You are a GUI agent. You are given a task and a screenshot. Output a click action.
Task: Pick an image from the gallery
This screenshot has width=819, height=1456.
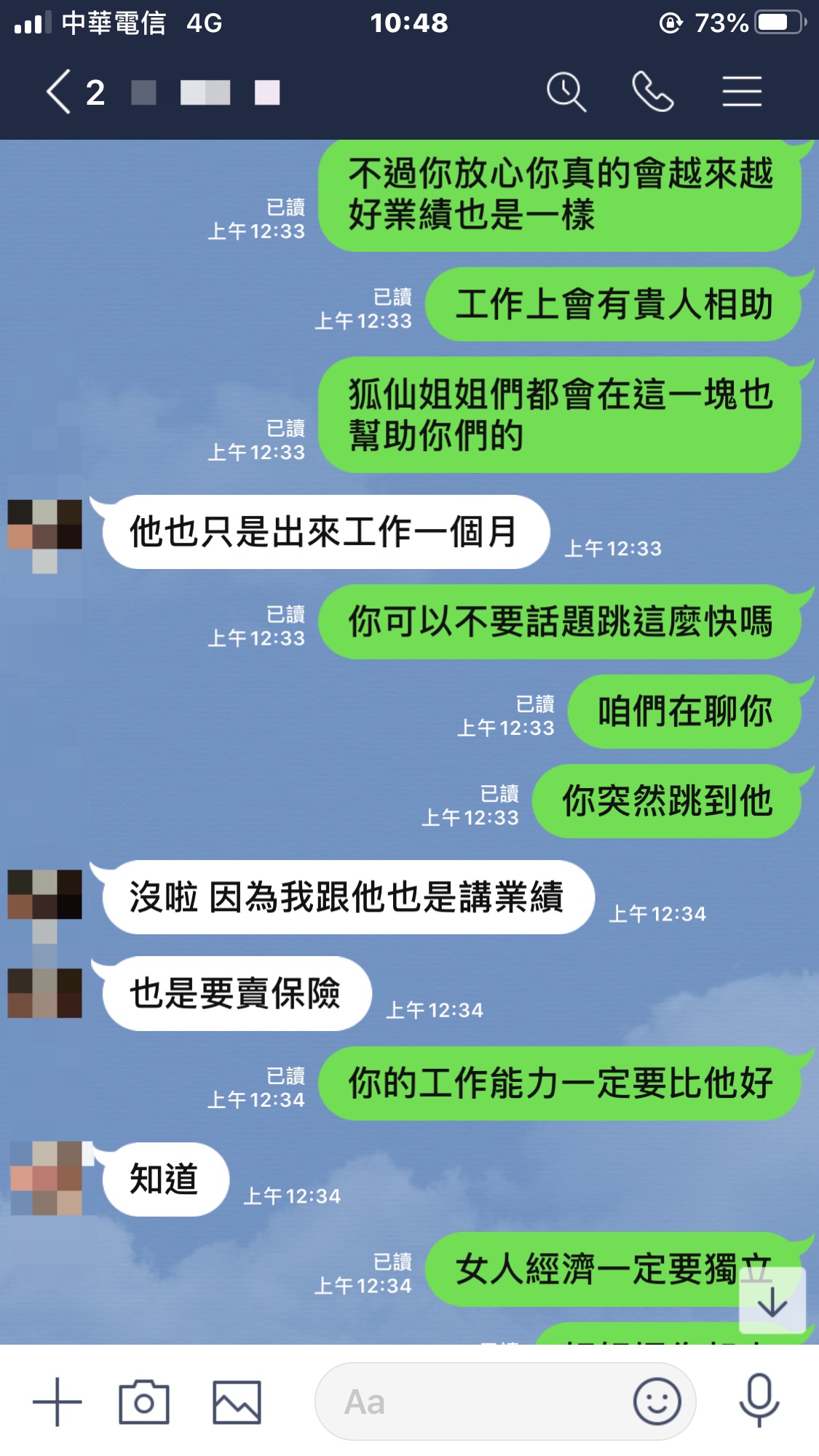click(237, 1401)
